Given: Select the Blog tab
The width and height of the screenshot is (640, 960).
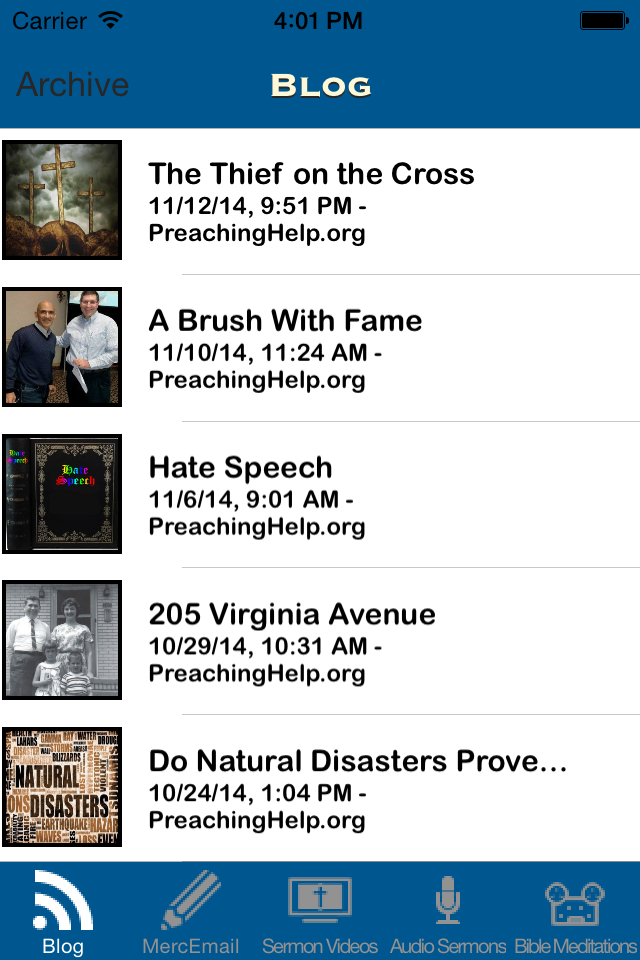Looking at the screenshot, I should coord(63,912).
